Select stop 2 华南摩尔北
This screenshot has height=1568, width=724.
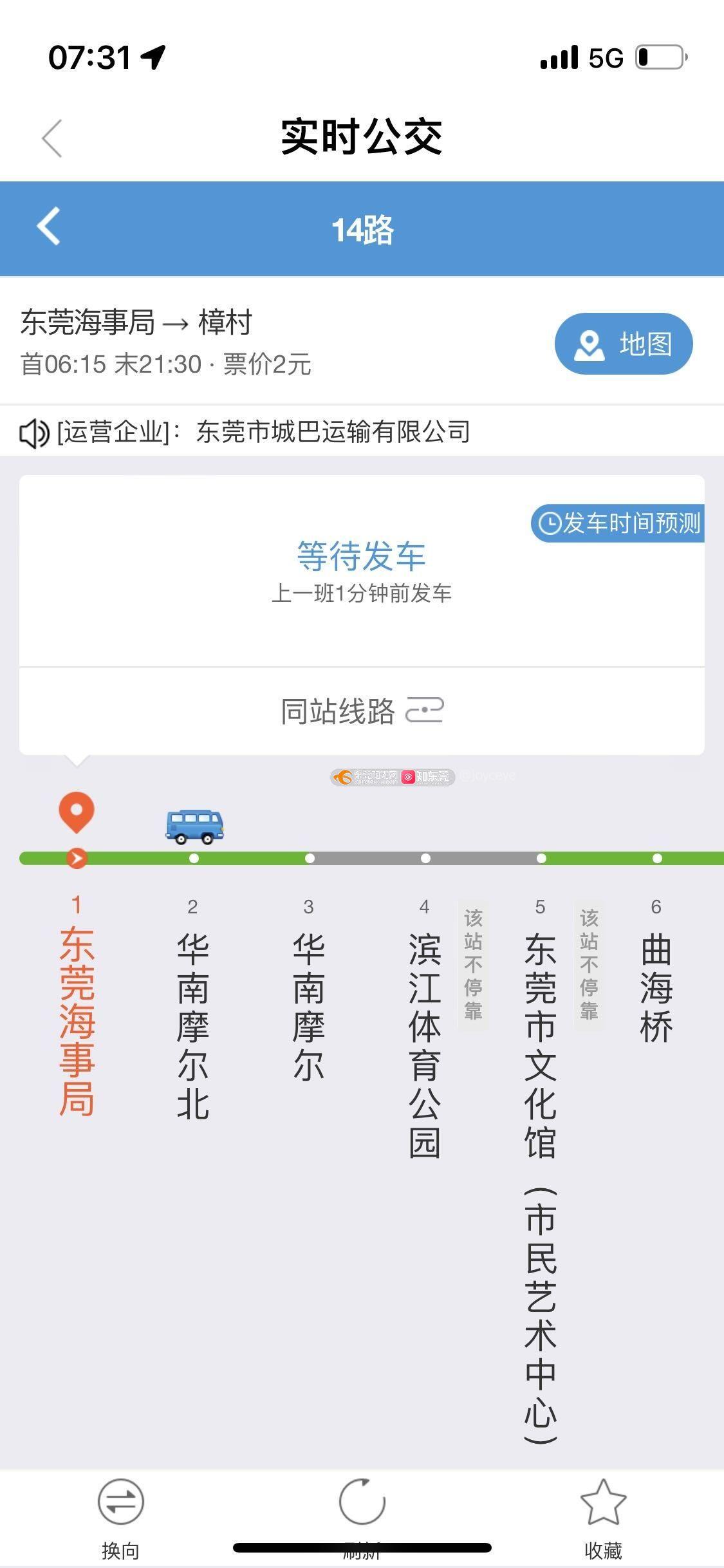coord(193,1023)
